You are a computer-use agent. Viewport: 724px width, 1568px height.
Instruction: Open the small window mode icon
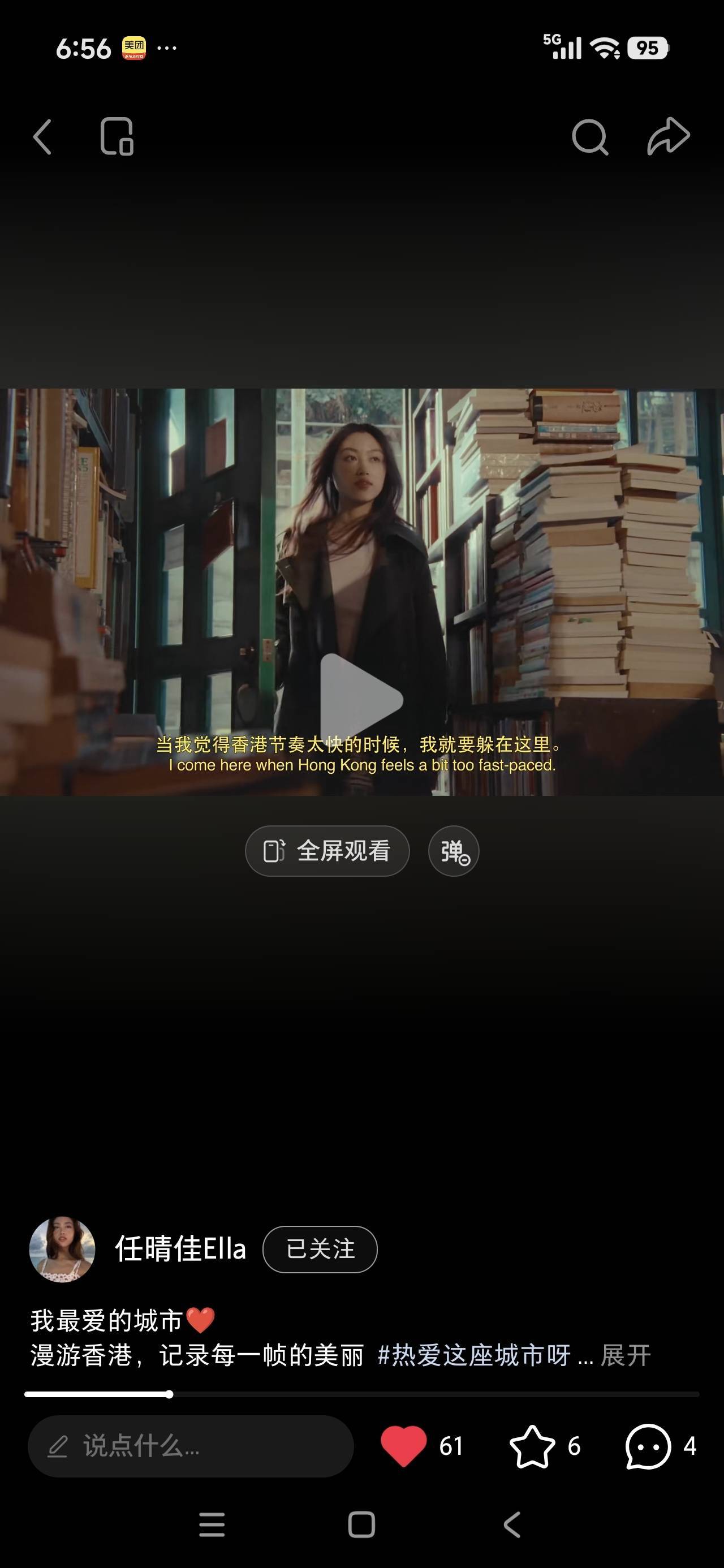[x=117, y=136]
